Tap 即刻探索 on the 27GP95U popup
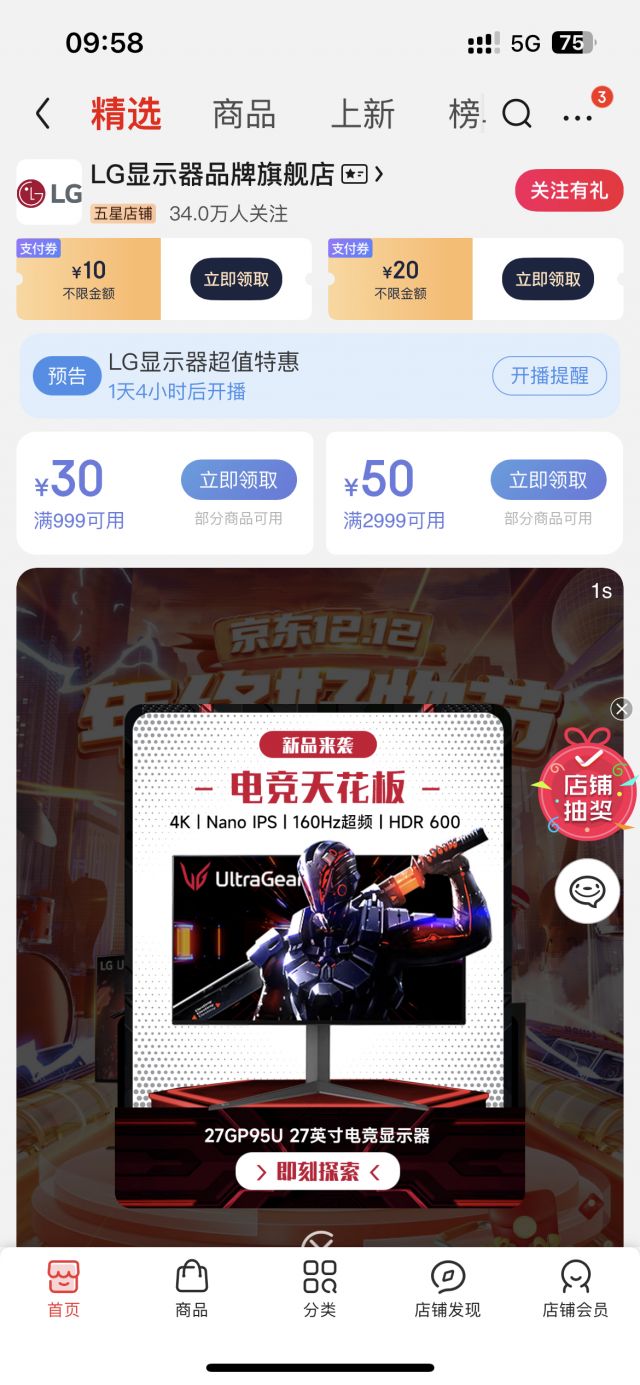 click(x=318, y=1171)
